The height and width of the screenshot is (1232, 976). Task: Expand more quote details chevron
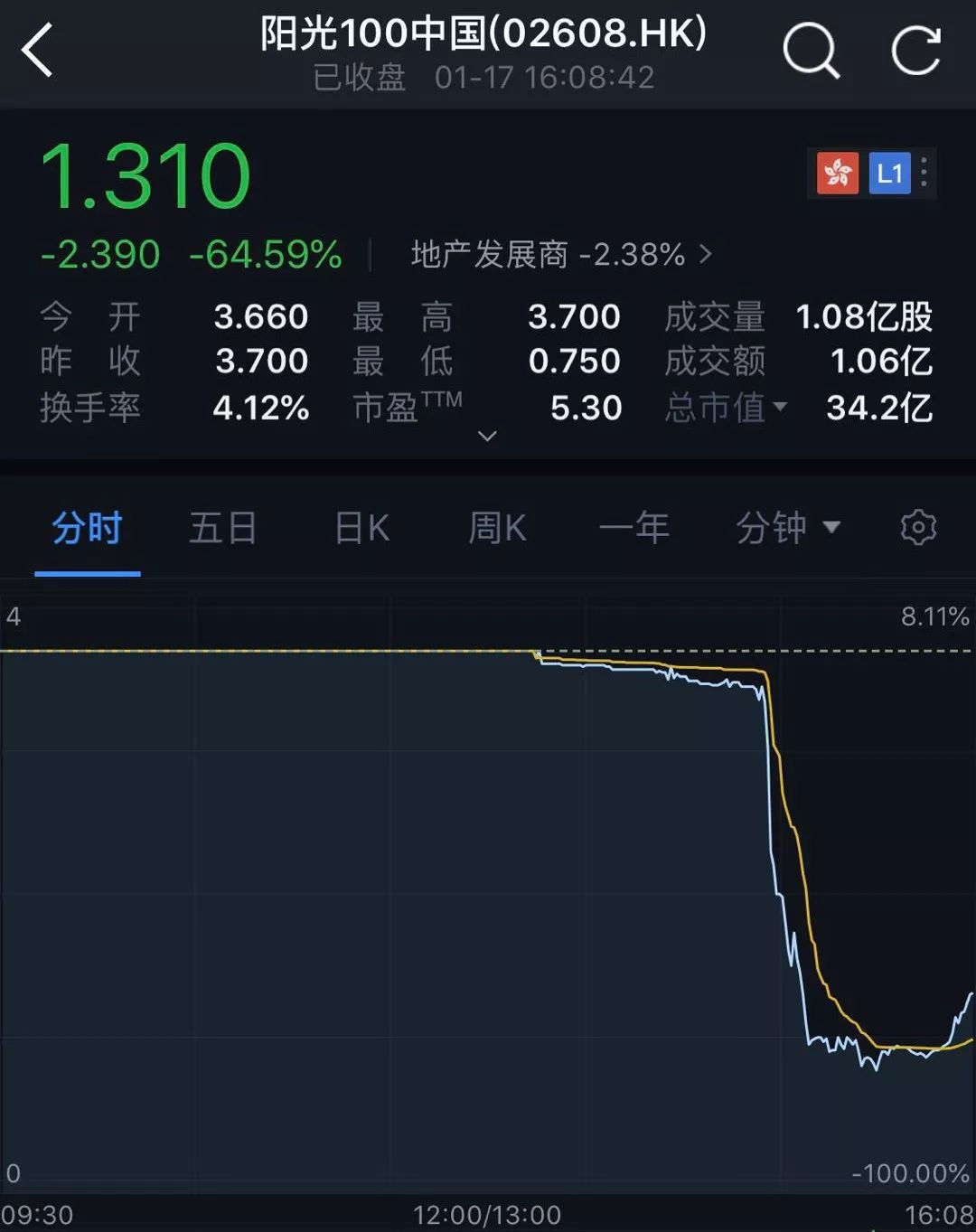click(487, 437)
